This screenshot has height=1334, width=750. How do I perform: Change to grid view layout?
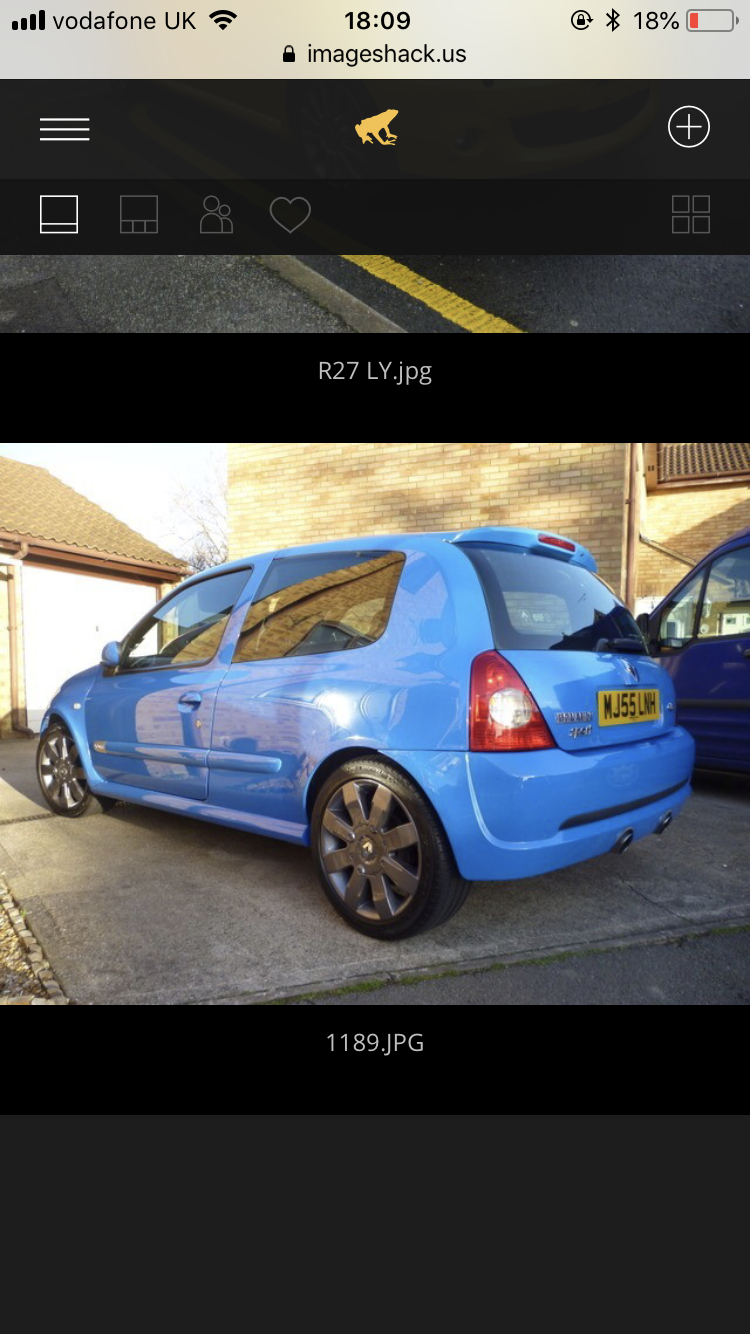coord(690,215)
